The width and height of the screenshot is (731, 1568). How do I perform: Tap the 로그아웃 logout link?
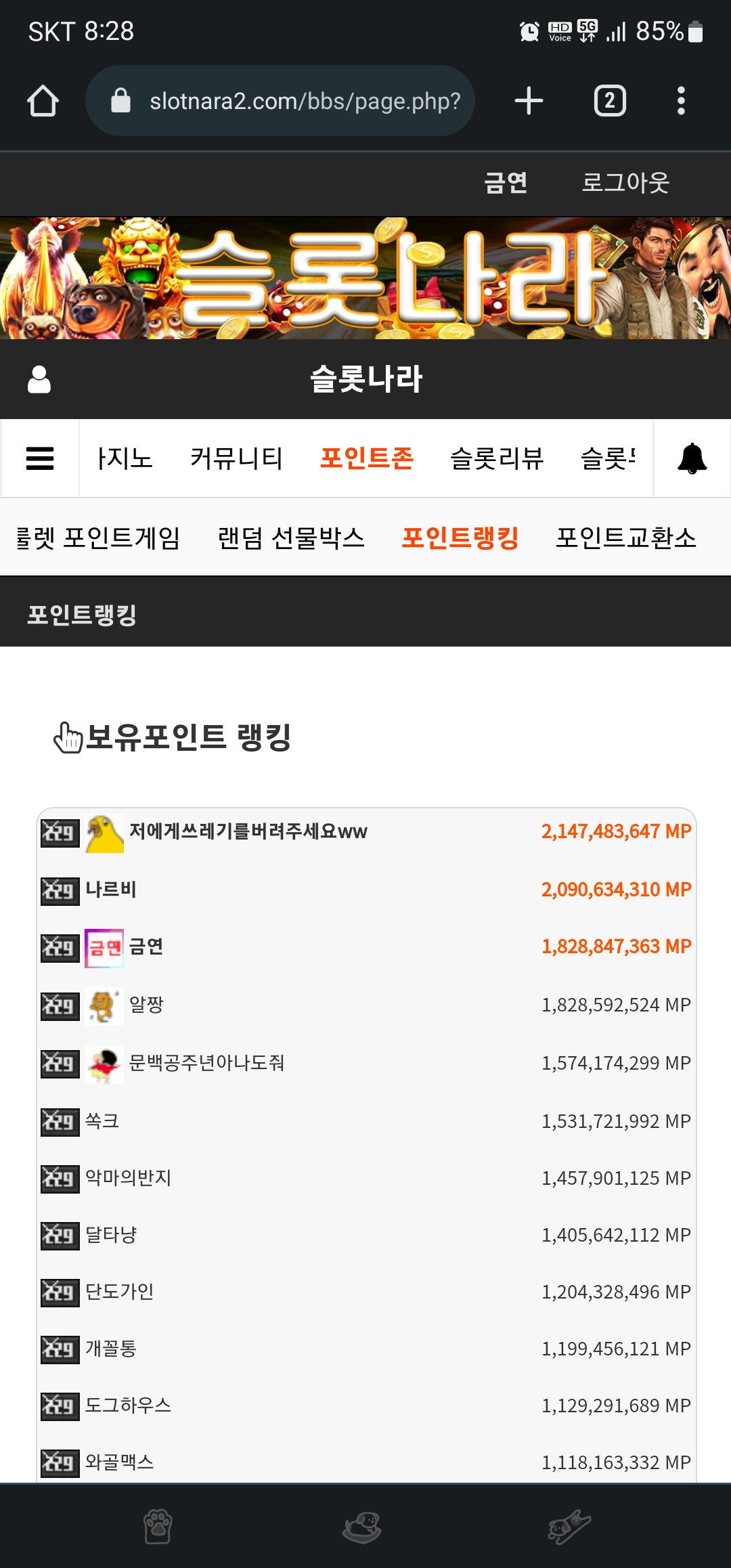(x=625, y=183)
